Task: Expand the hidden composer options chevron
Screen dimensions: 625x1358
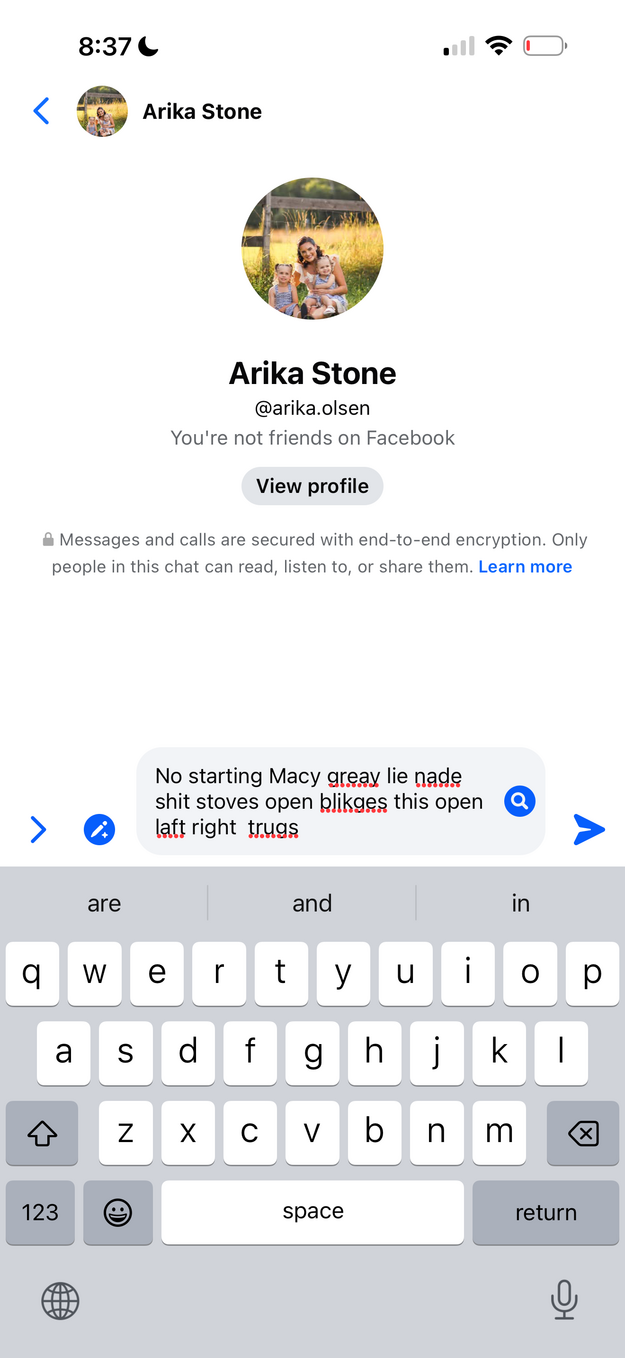Action: coord(38,829)
